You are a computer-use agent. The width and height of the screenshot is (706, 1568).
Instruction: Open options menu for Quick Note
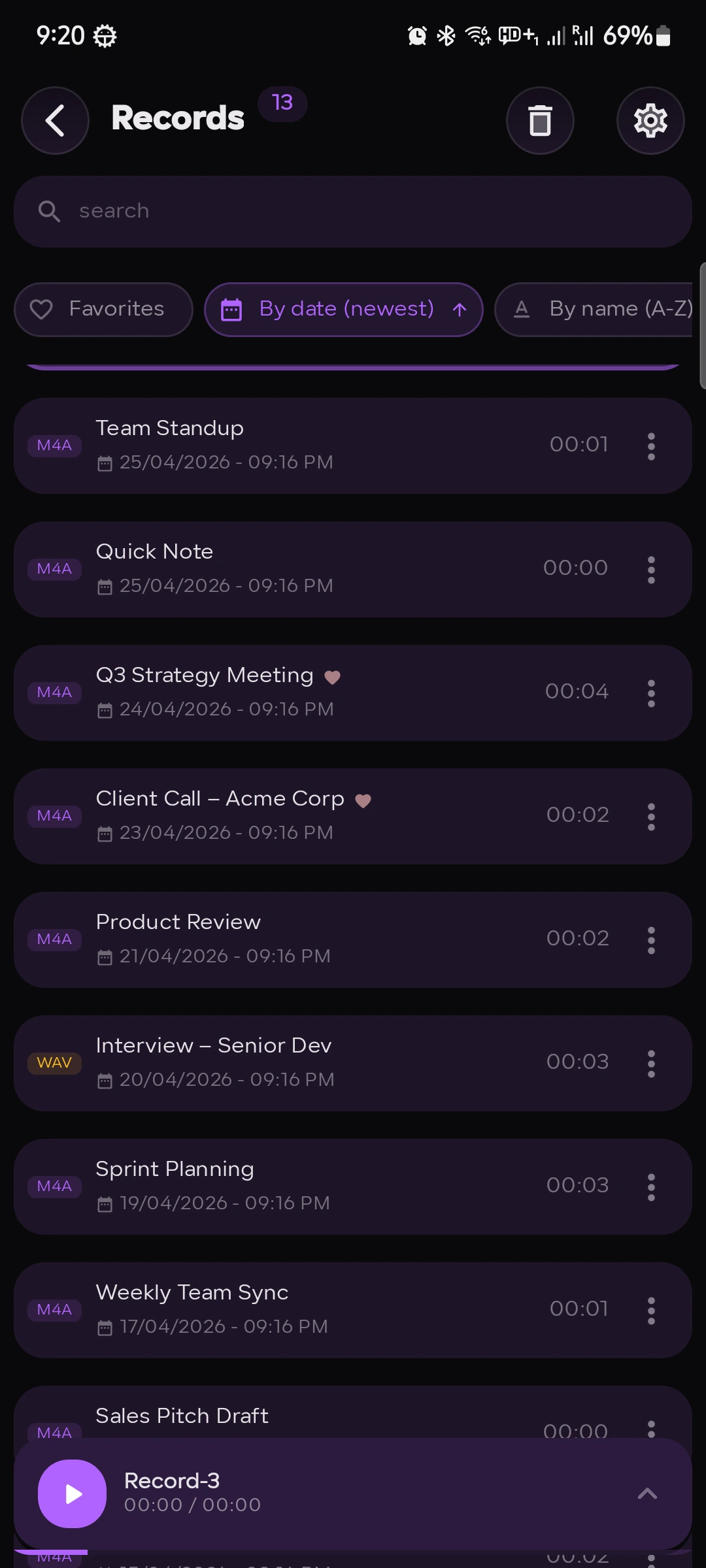(x=651, y=569)
